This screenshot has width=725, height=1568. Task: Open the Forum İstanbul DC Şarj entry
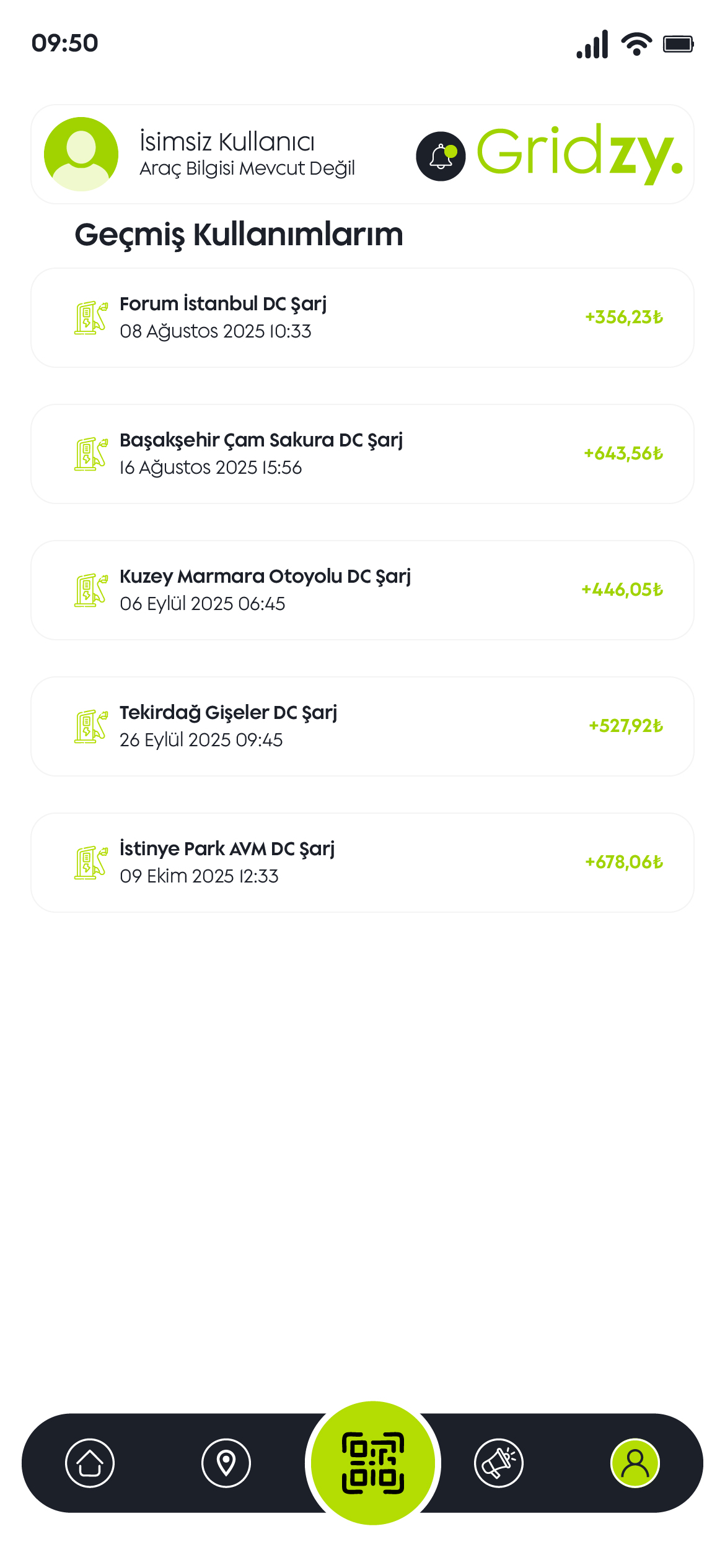pos(362,318)
